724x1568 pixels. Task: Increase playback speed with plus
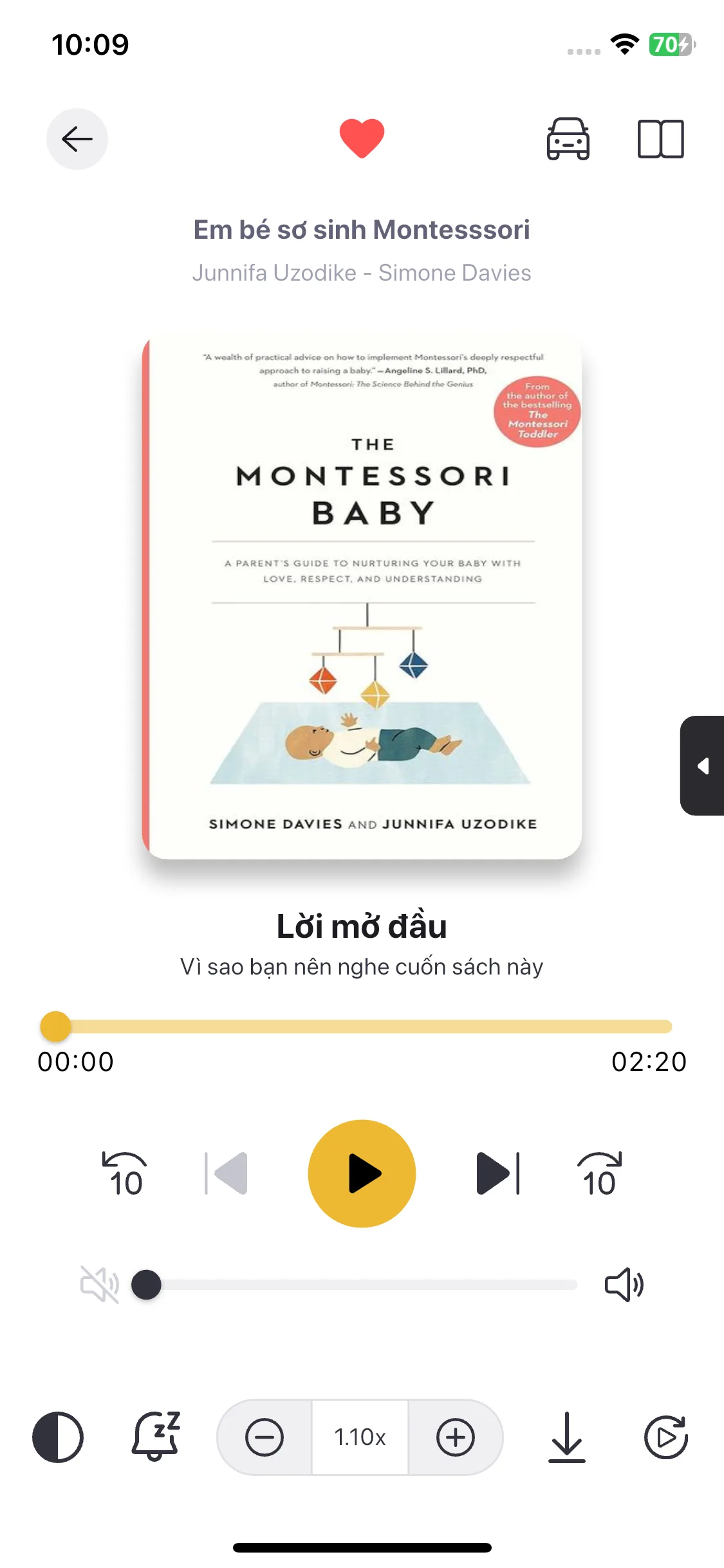(456, 1437)
